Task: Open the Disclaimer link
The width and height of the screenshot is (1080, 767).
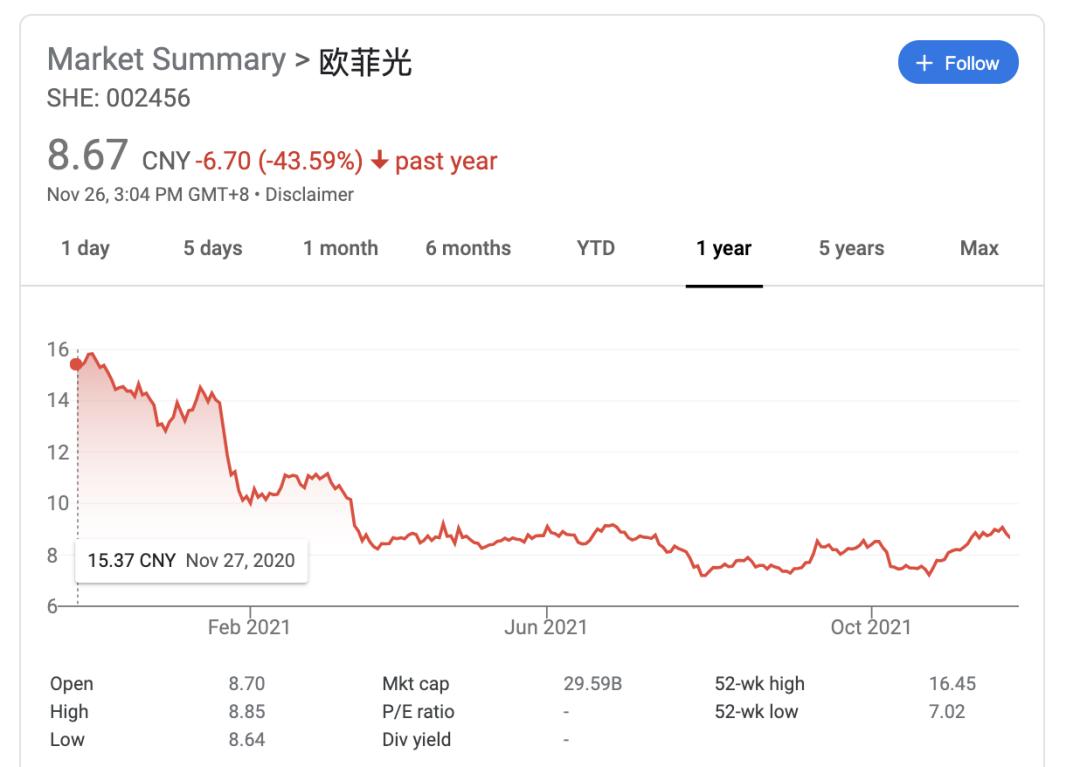Action: coord(309,195)
